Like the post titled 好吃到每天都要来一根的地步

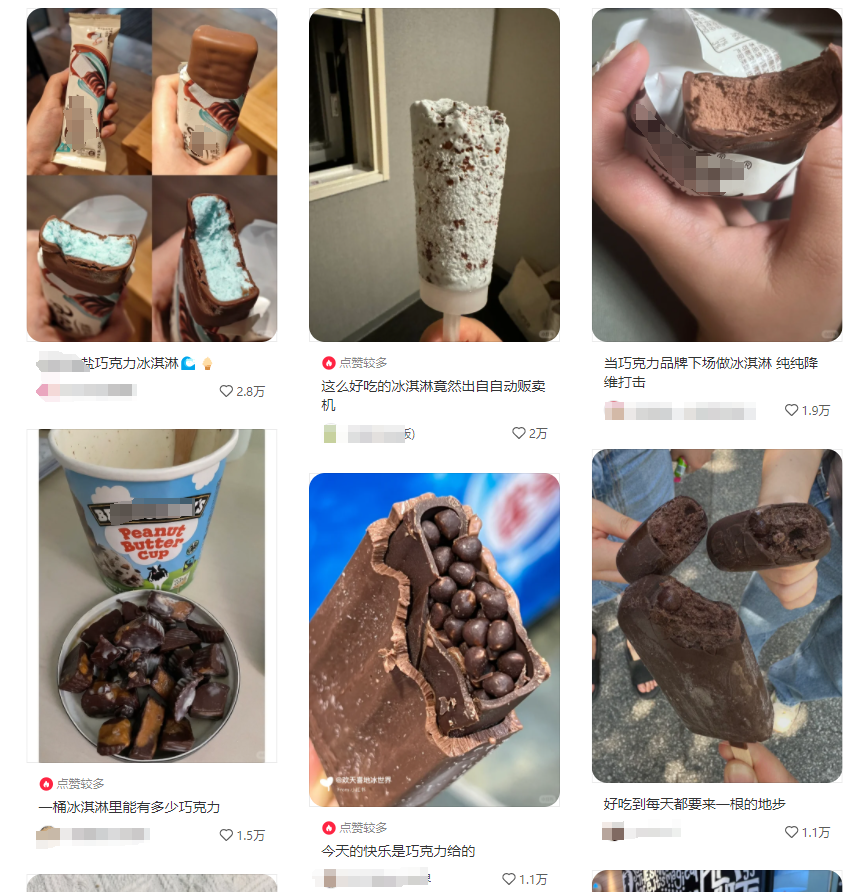click(791, 832)
